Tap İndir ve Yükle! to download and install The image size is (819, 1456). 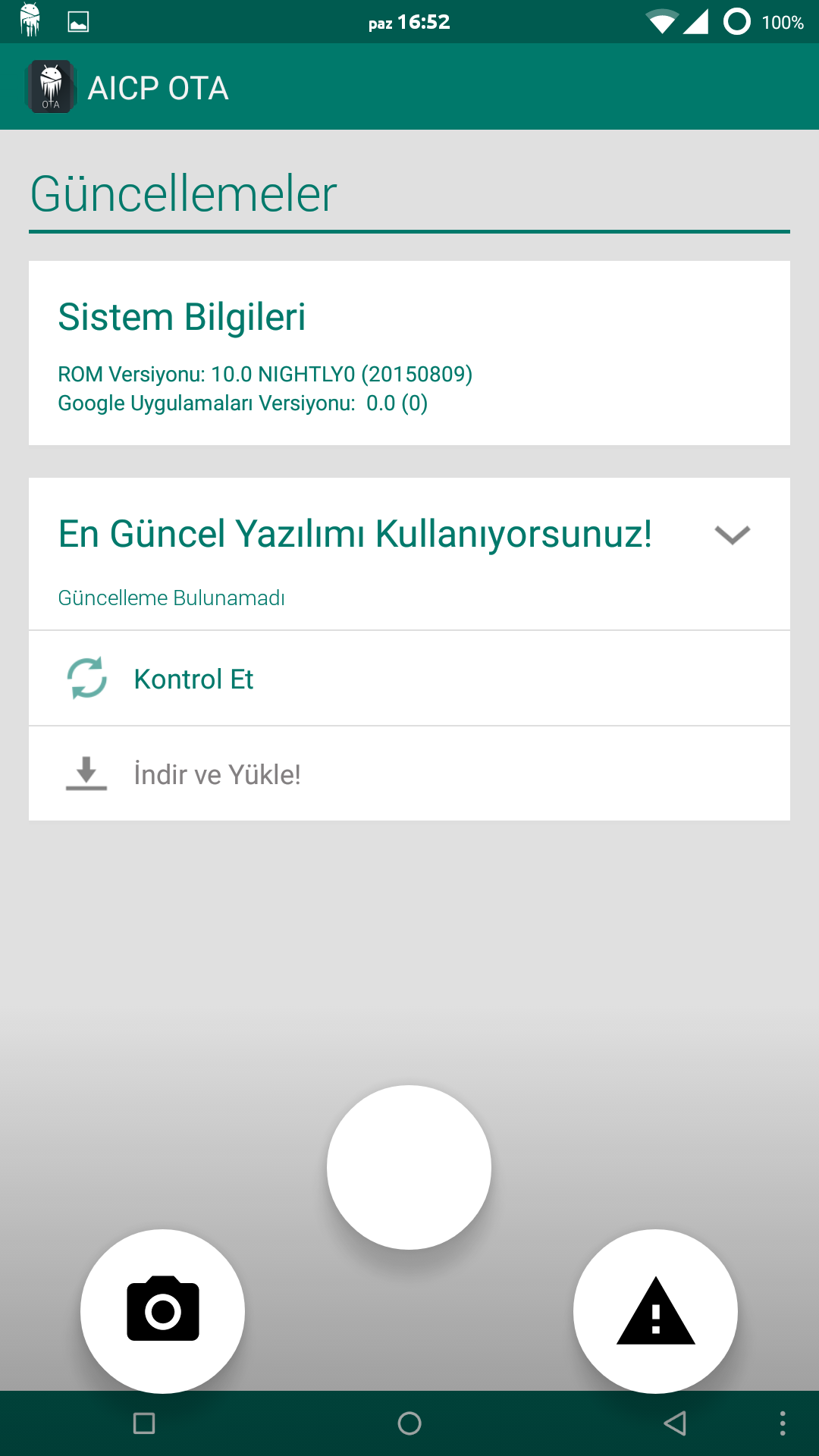coord(409,773)
